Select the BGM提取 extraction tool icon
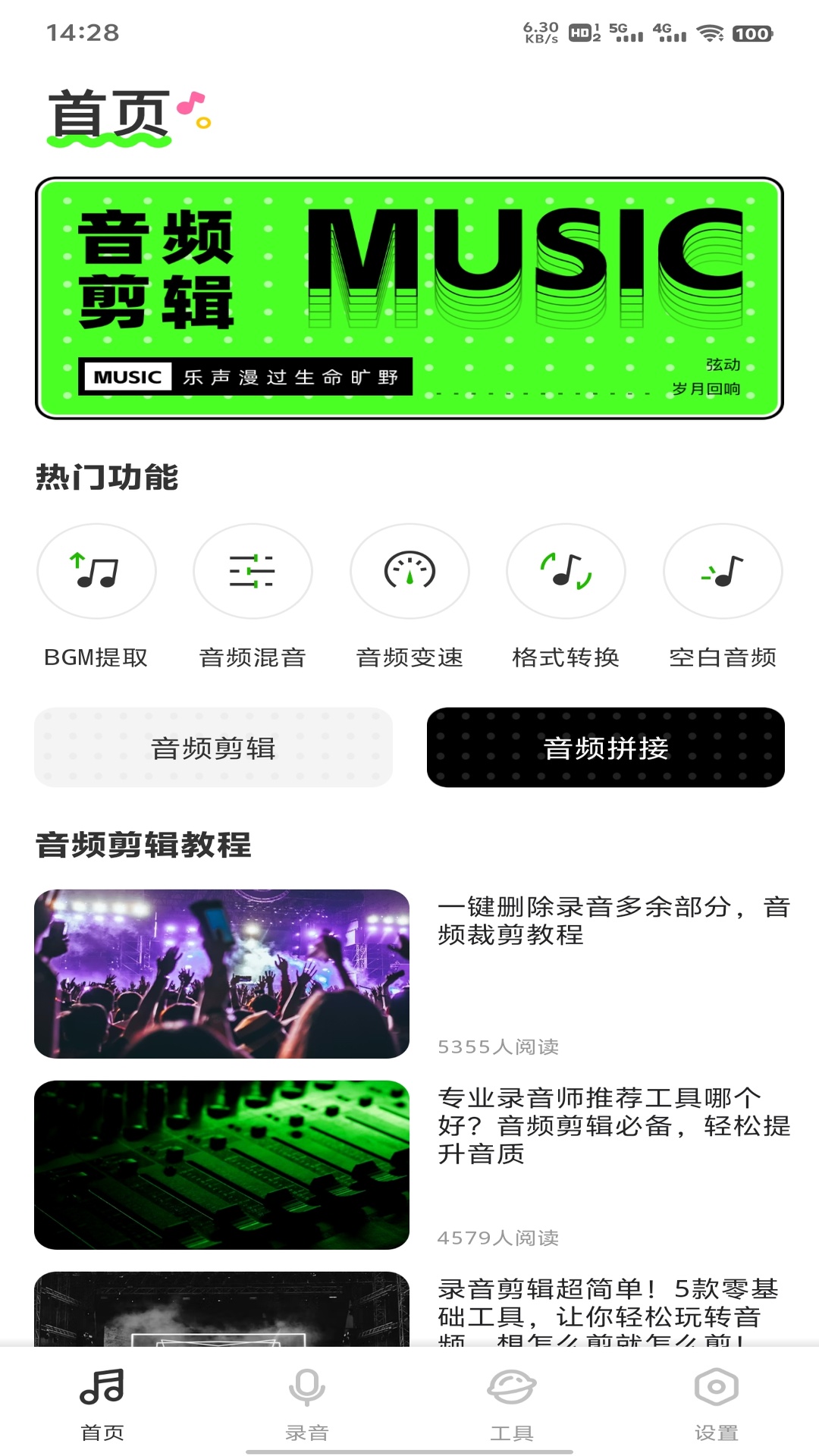The image size is (819, 1456). click(96, 571)
